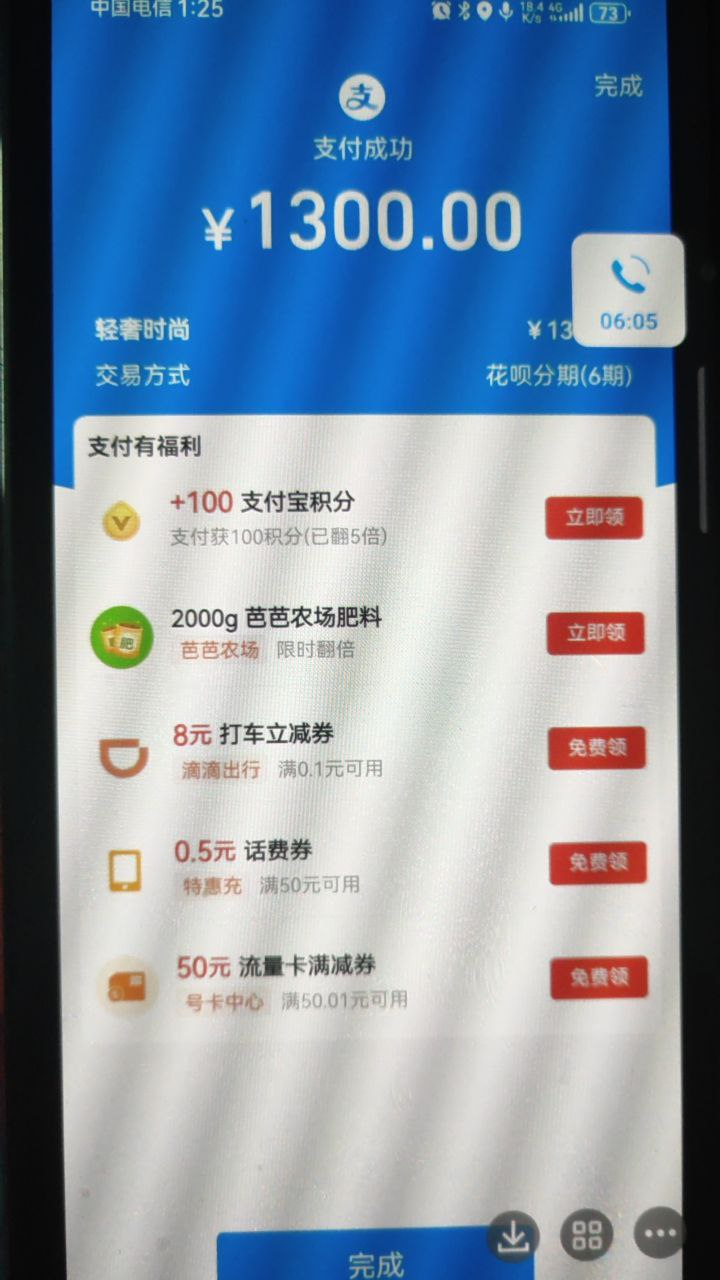
Task: Get the free 0.5元 话费券 coupon
Action: [598, 863]
